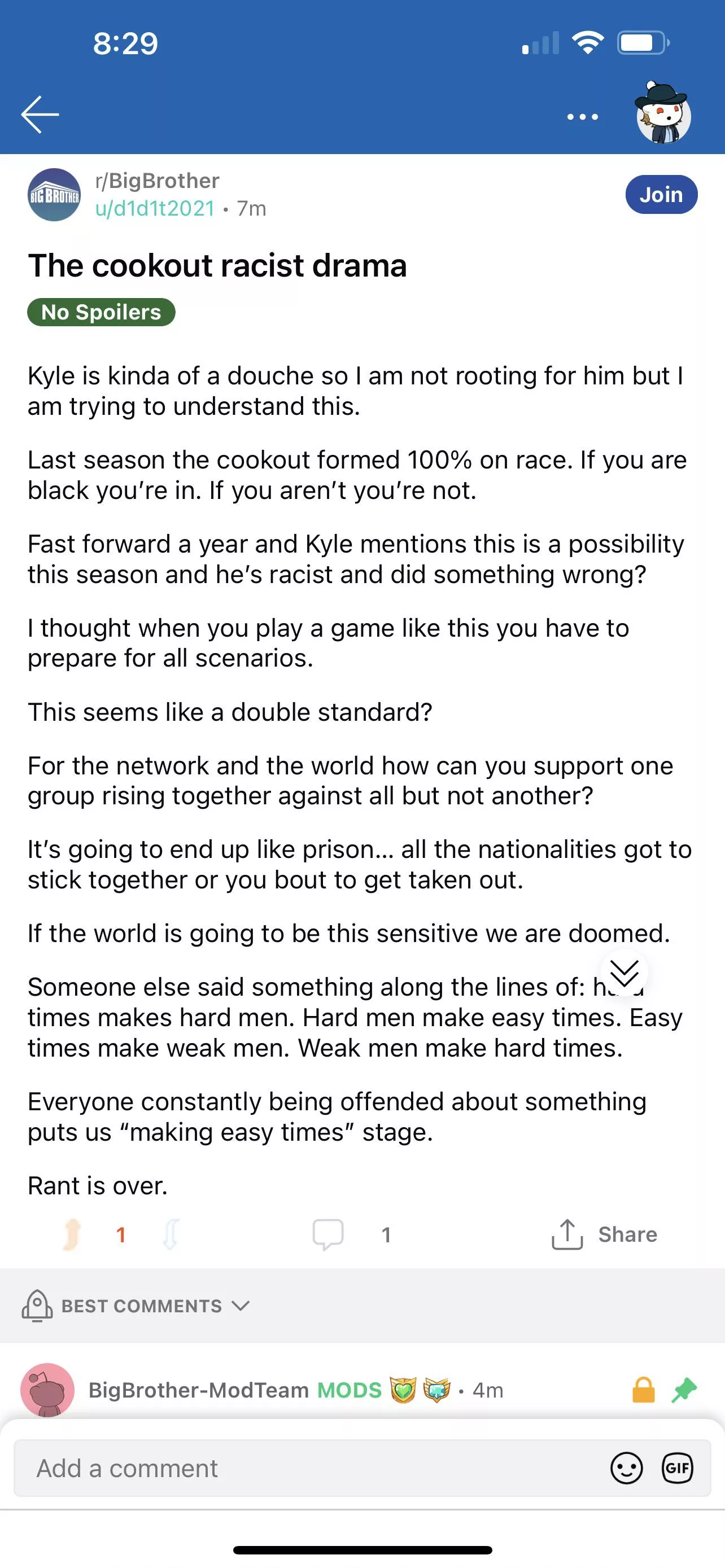Jump to next comment with double chevron

(x=624, y=973)
